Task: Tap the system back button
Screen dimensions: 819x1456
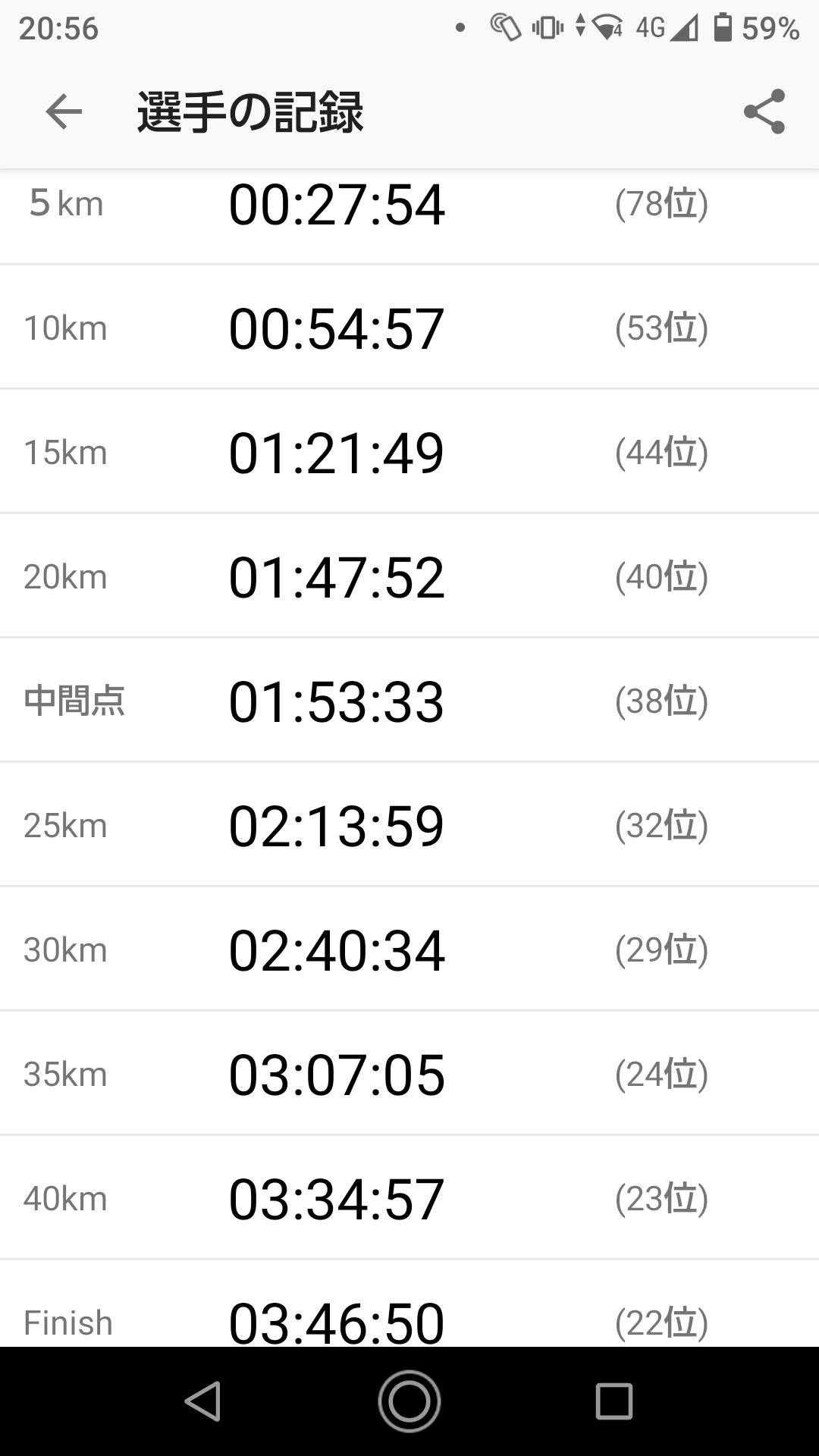Action: click(x=203, y=1401)
